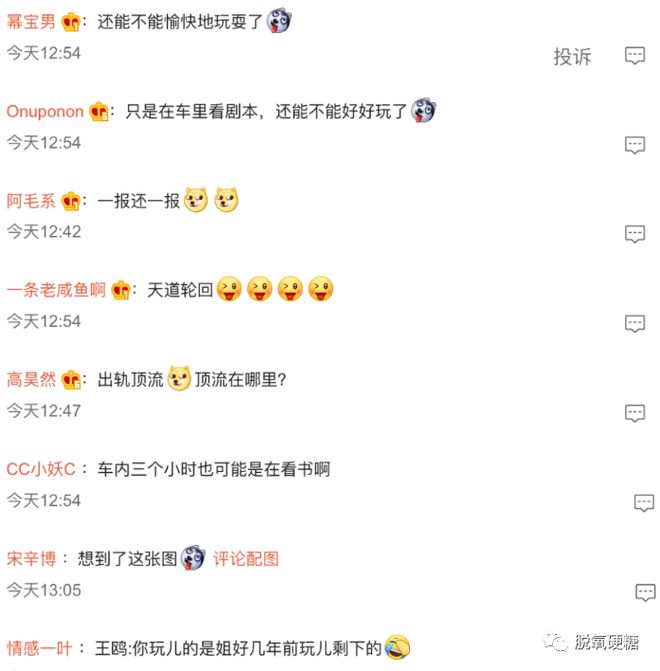
Task: Open 情感一叶's profile
Action: (x=38, y=648)
